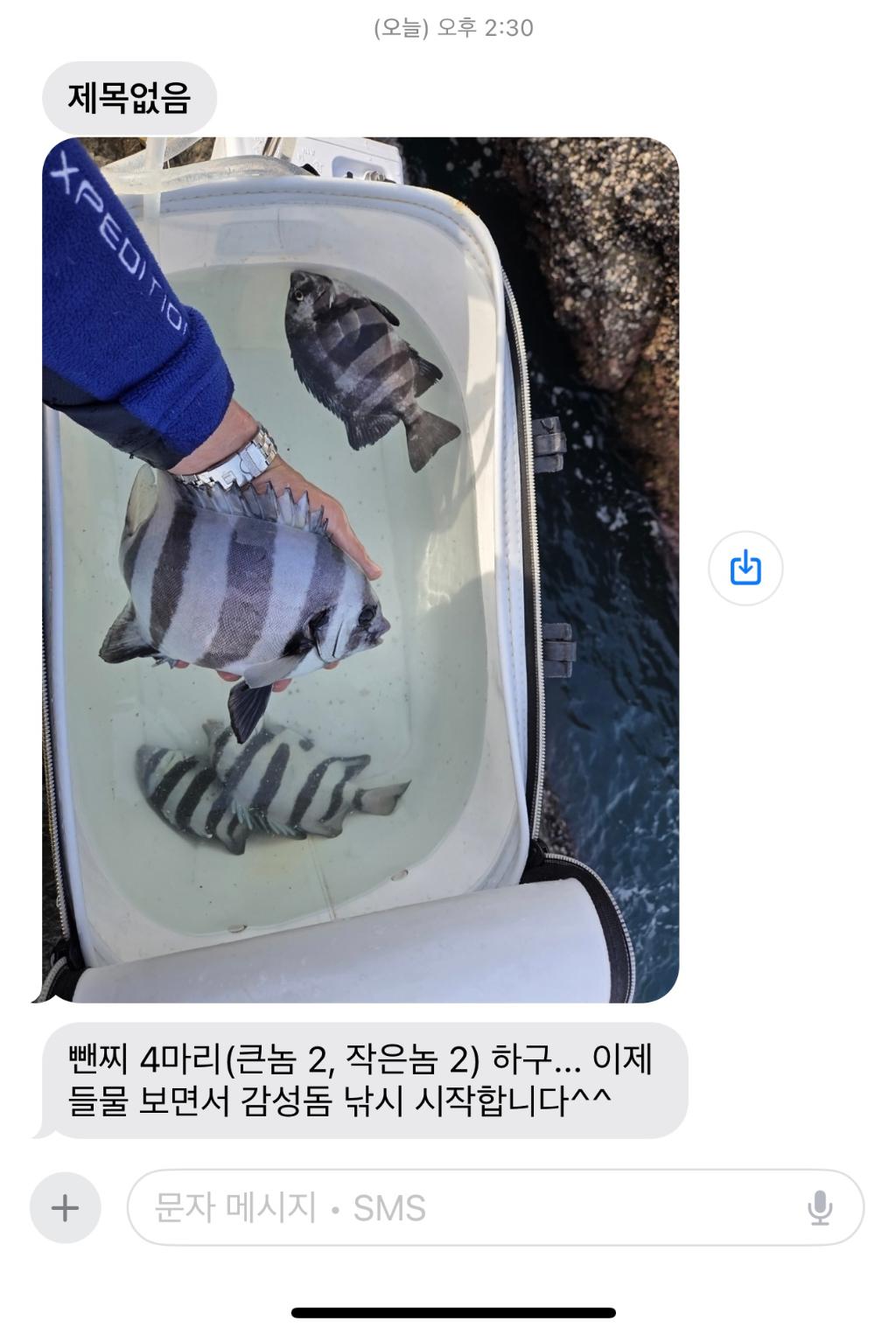896x1335 pixels.
Task: Open the plus attachment menu
Action: 66,1208
